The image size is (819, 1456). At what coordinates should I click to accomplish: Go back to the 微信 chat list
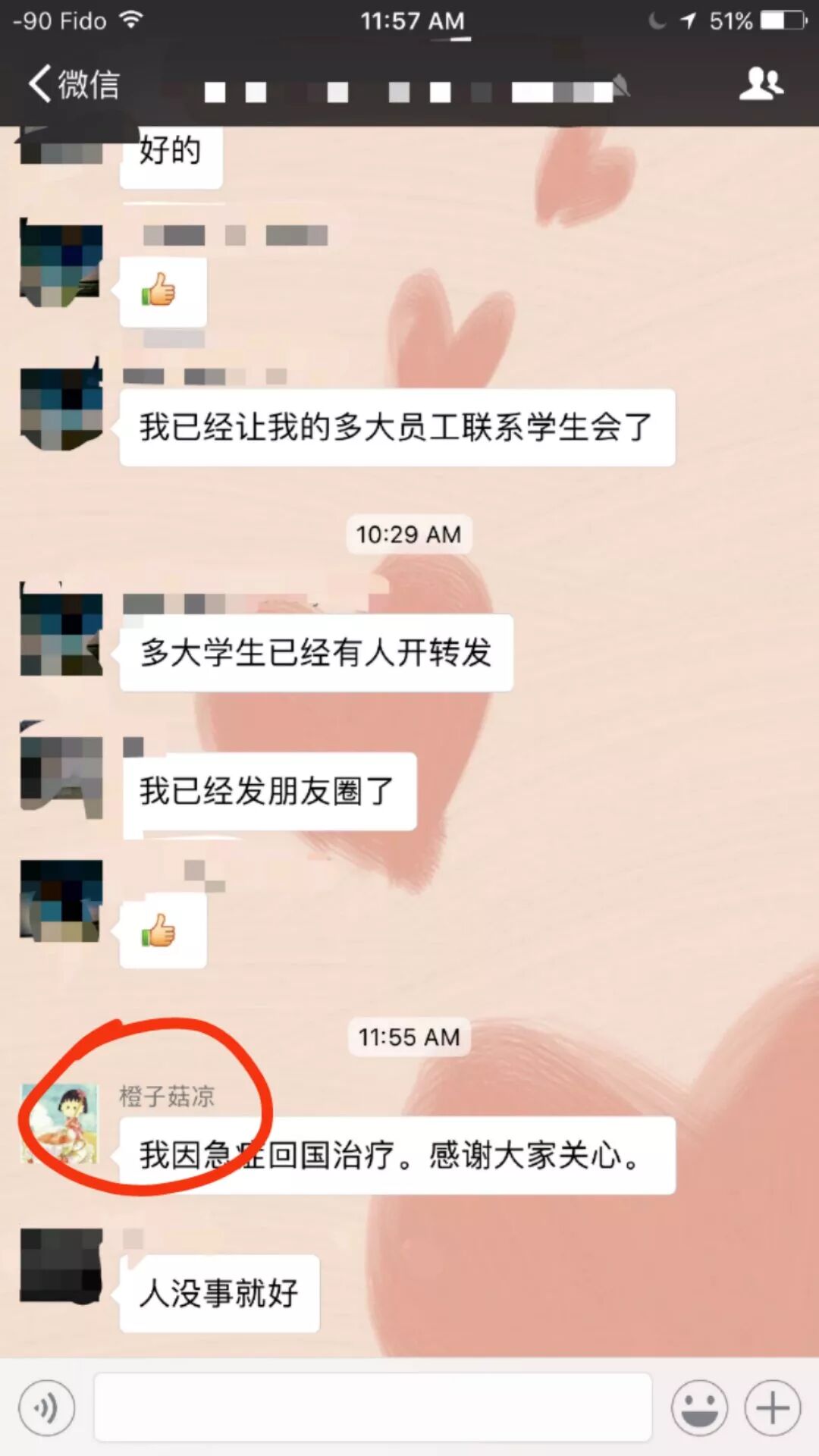(x=74, y=83)
